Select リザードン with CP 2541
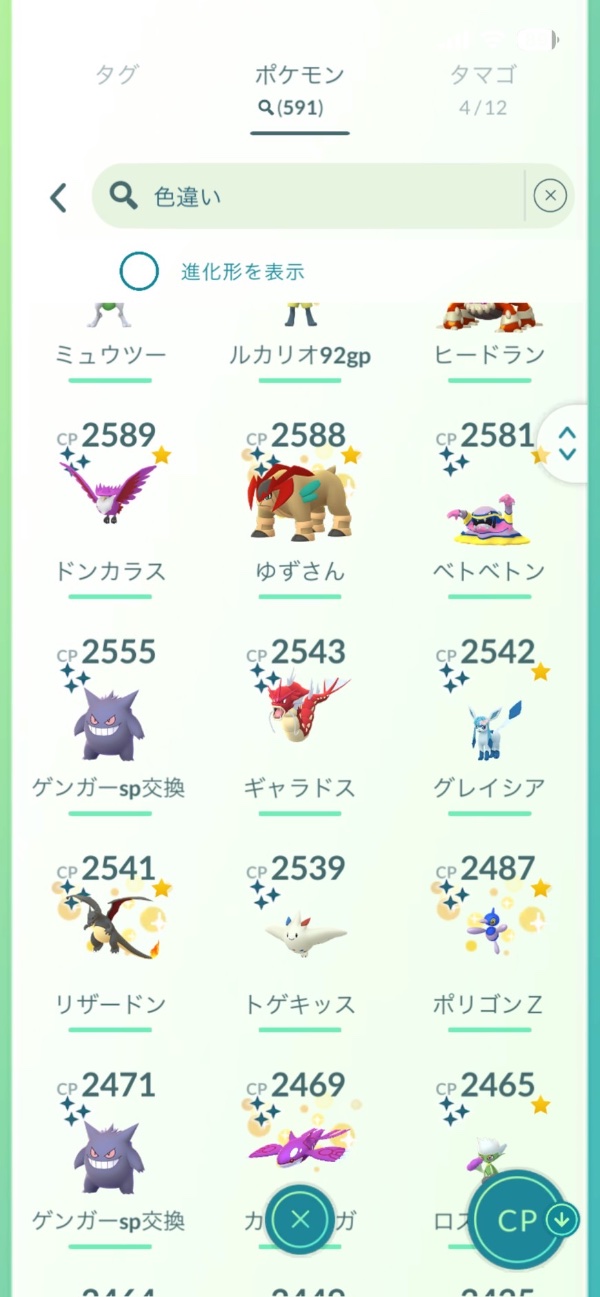The height and width of the screenshot is (1297, 600). (110, 934)
